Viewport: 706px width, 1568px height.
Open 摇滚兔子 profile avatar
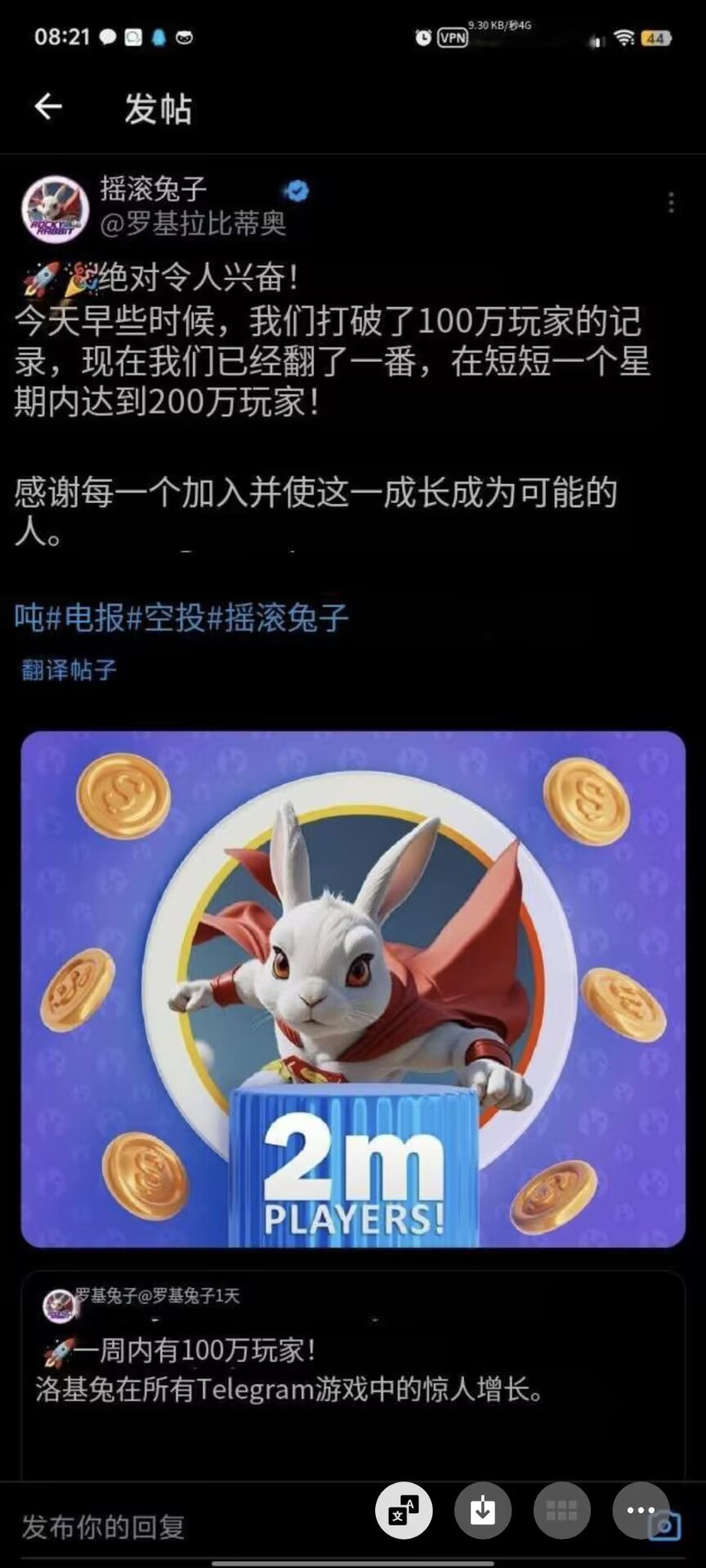[x=55, y=209]
